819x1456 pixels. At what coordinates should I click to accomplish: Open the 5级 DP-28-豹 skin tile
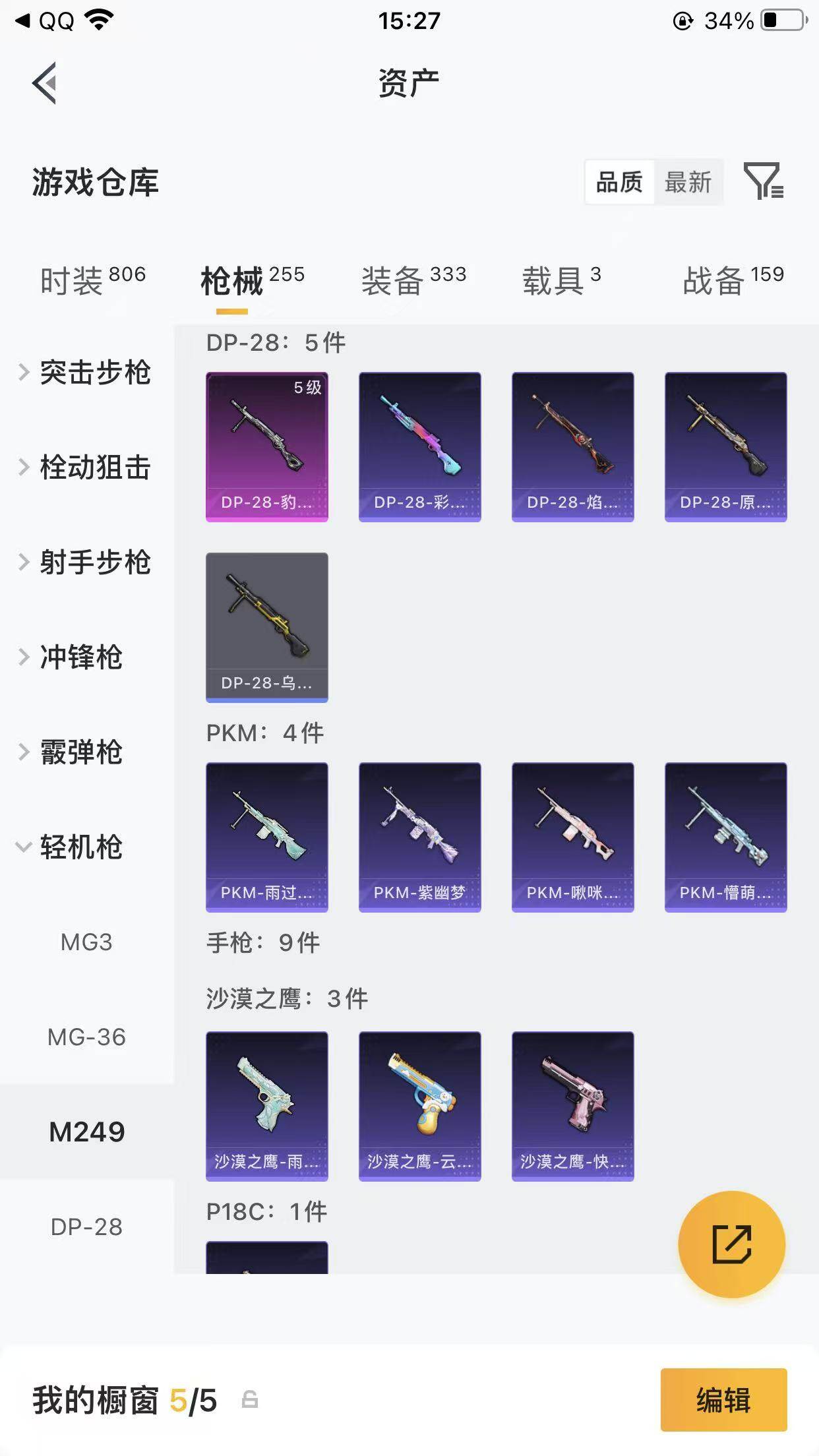[267, 446]
